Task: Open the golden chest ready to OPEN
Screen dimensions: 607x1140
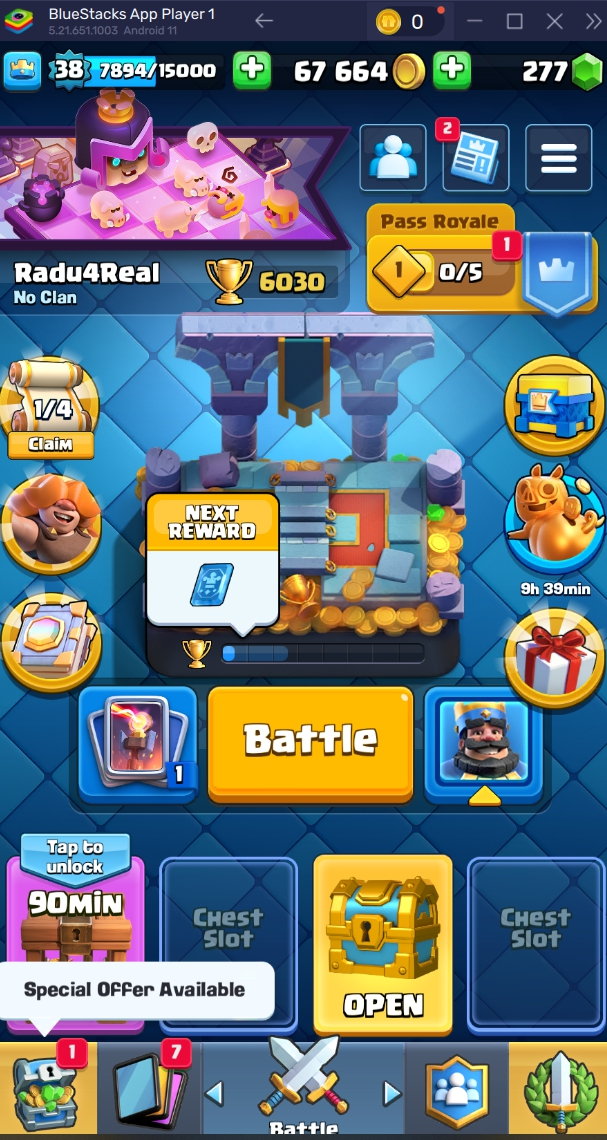Action: coord(383,942)
